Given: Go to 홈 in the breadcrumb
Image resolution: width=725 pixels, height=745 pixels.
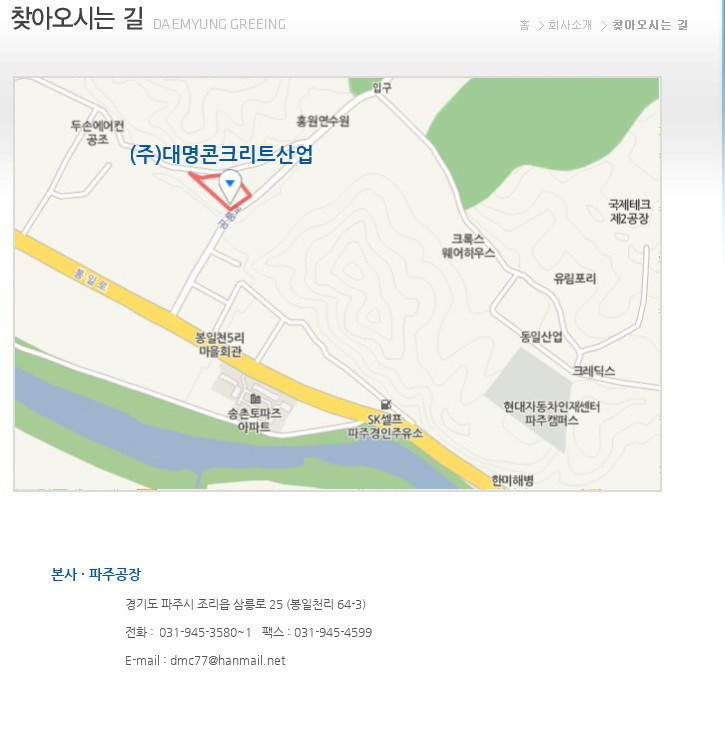Looking at the screenshot, I should pyautogui.click(x=524, y=25).
